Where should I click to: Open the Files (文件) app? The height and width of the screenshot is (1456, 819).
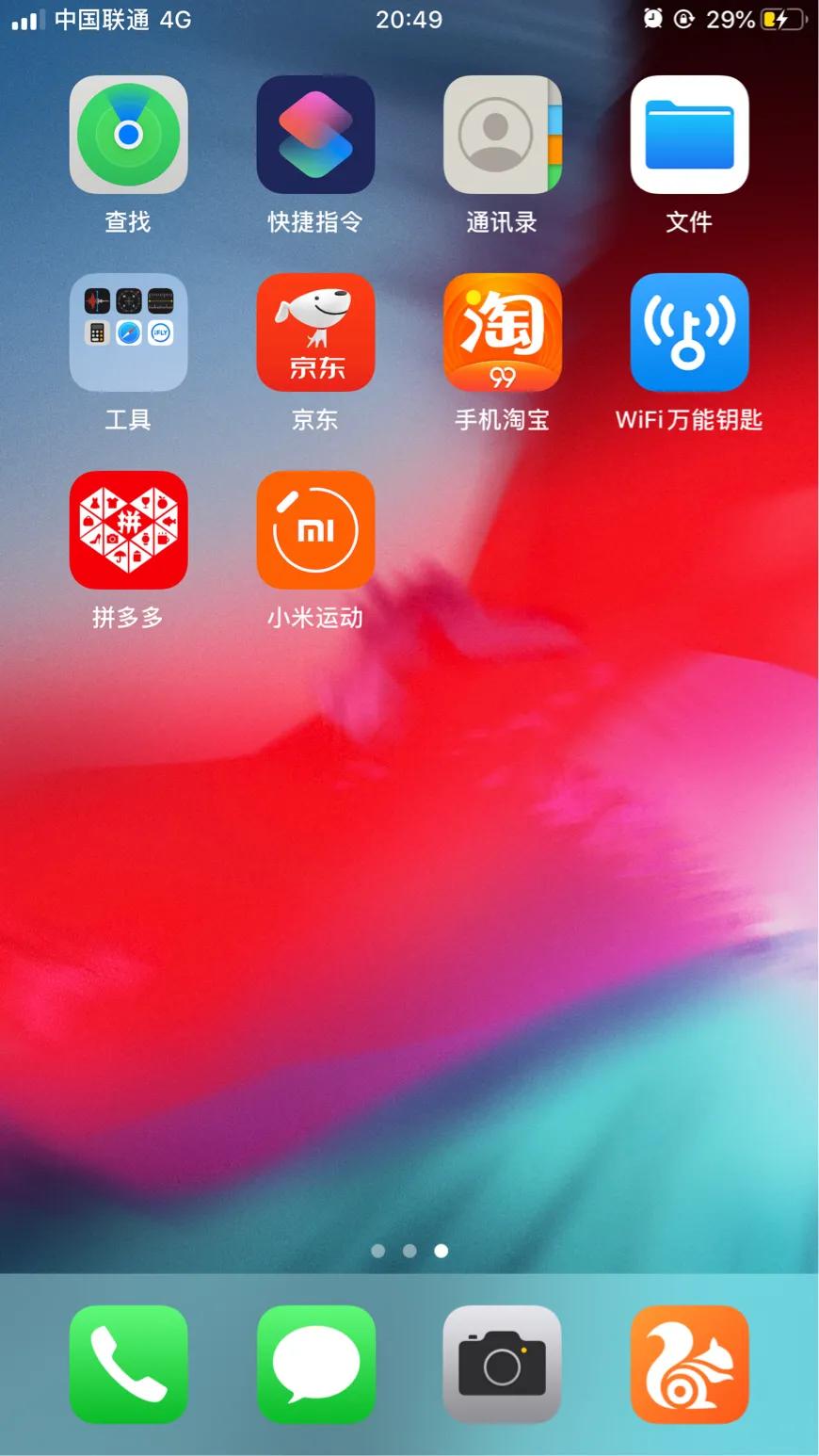689,135
